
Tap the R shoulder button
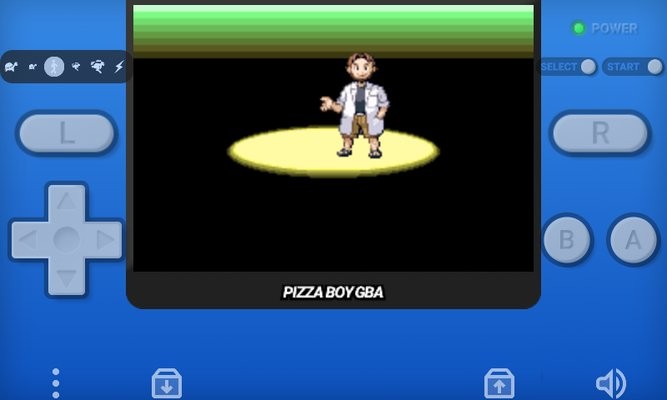pos(600,133)
